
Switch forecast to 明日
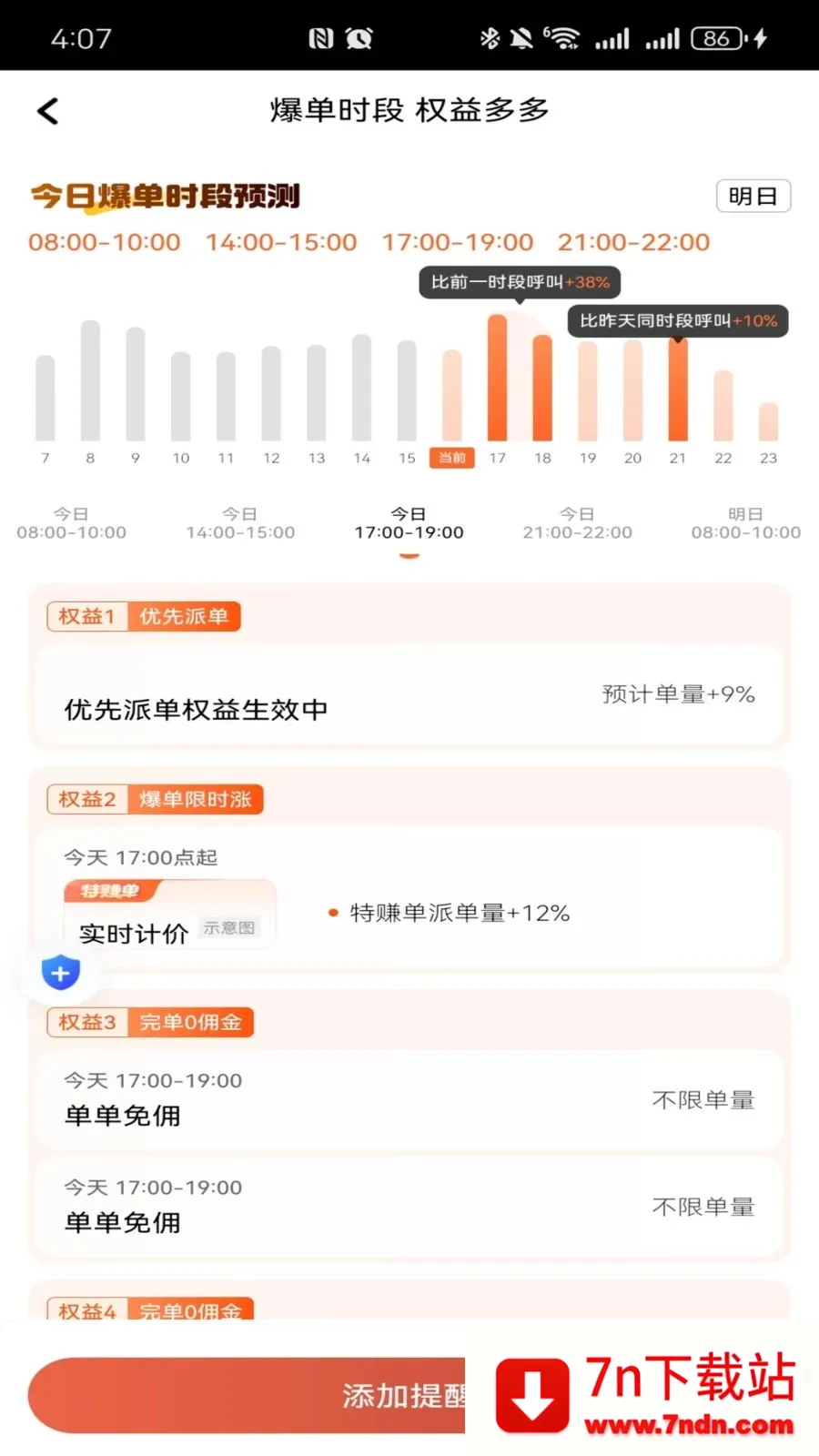[x=753, y=197]
